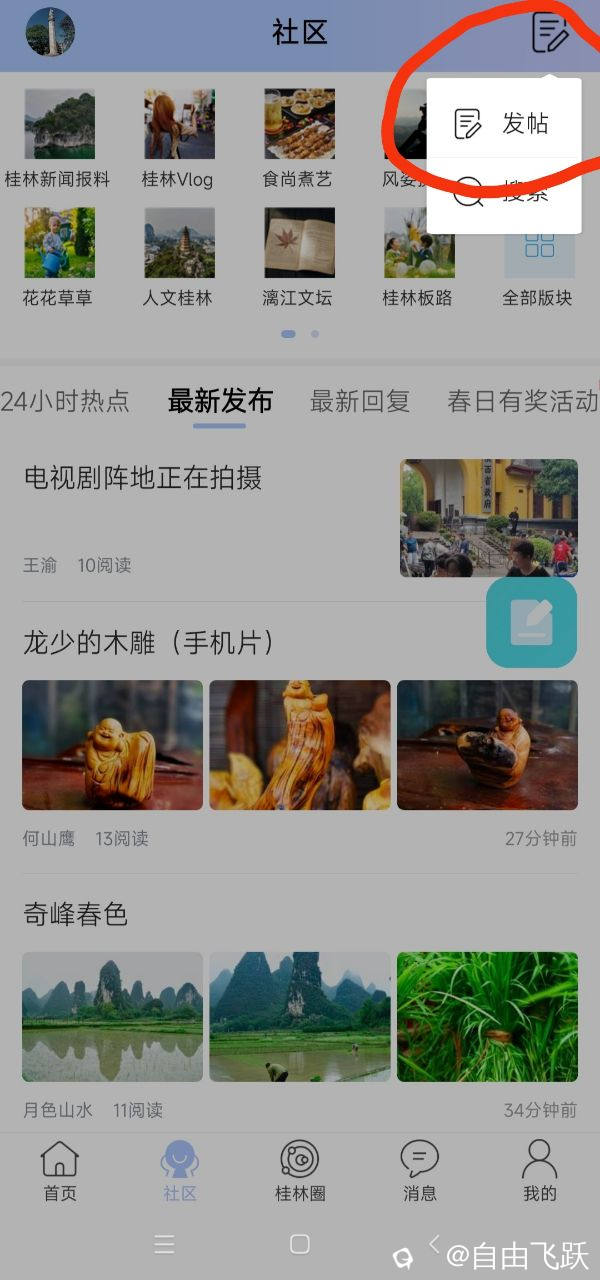This screenshot has height=1280, width=600.
Task: Tap the compose icon in top bar
Action: pyautogui.click(x=550, y=32)
